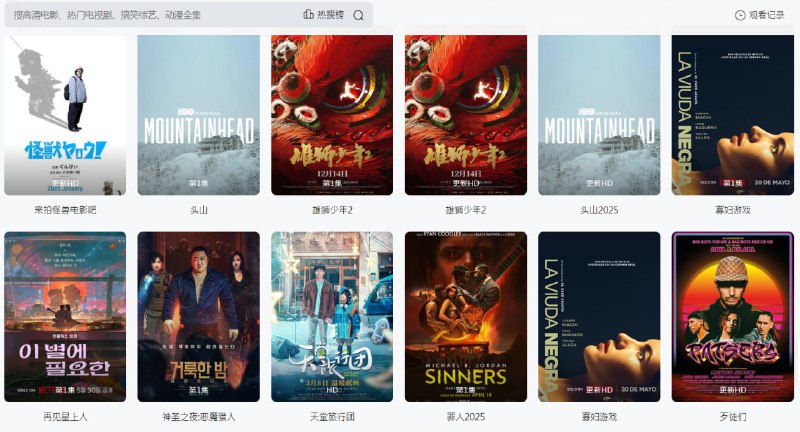This screenshot has height=432, width=800.
Task: Open 寡妇游戏 labeled 第1集
Action: [733, 115]
